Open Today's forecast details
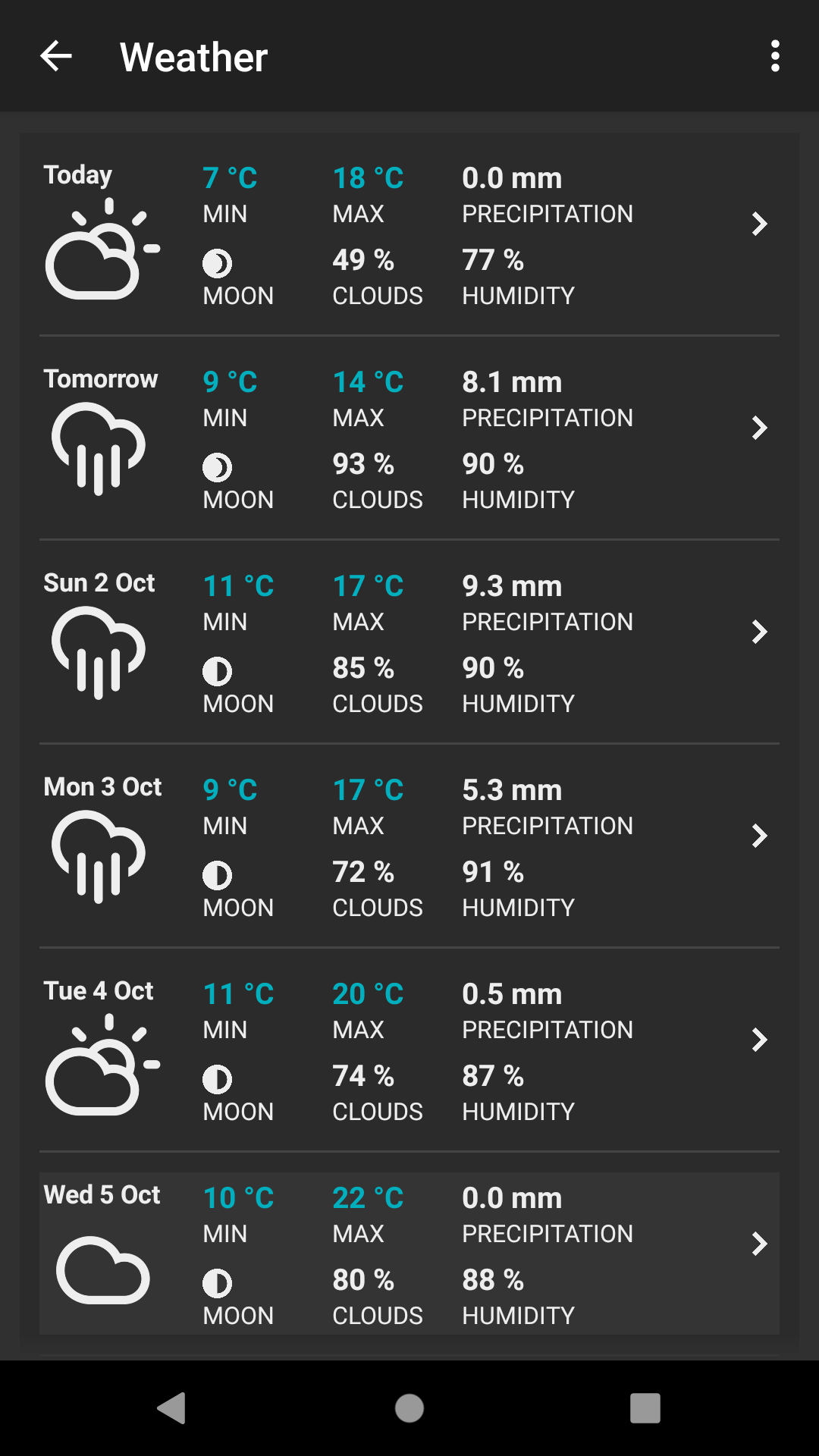819x1456 pixels. [409, 234]
